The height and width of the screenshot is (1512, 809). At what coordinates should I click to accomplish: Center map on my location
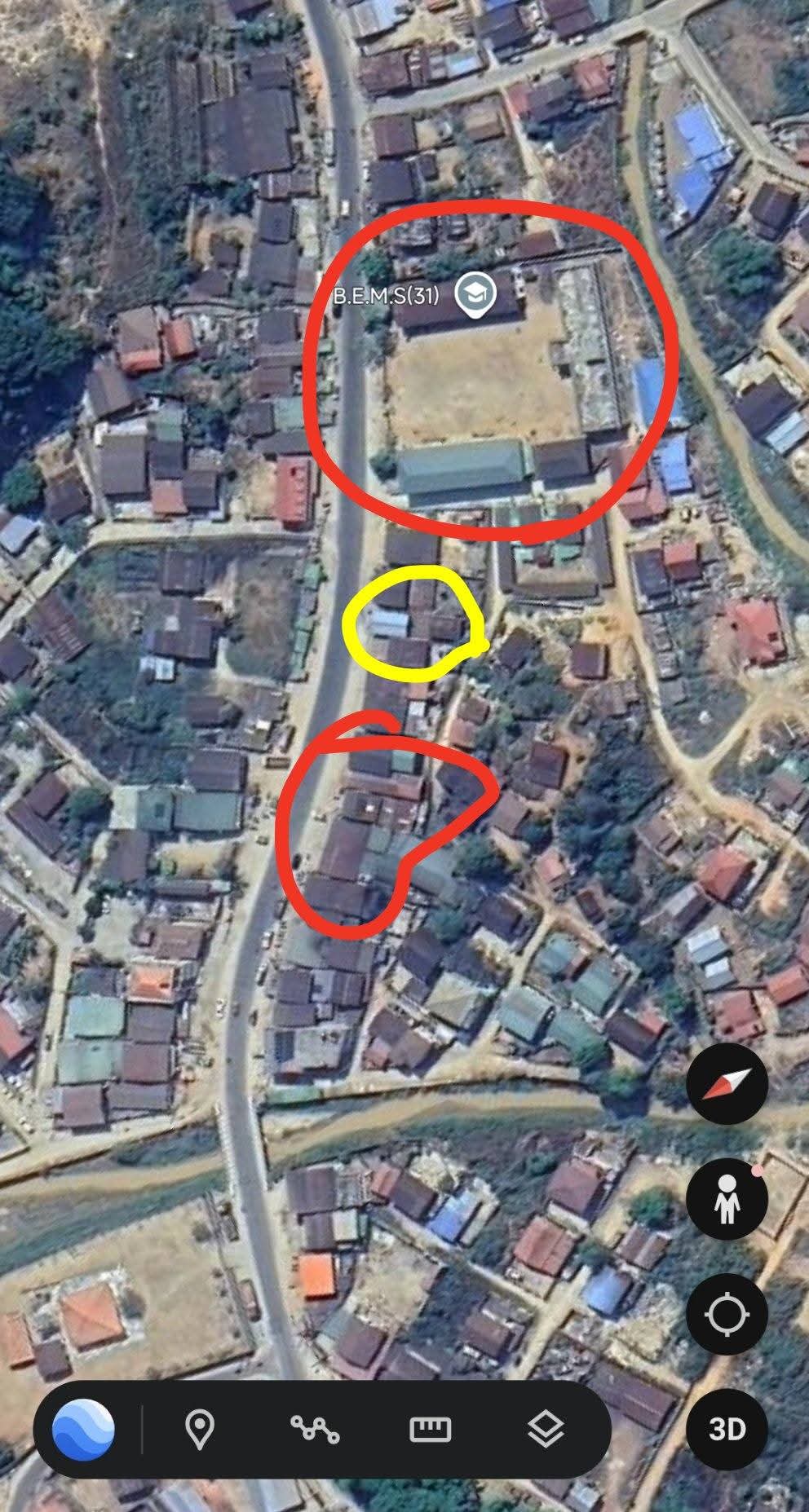pyautogui.click(x=727, y=1315)
